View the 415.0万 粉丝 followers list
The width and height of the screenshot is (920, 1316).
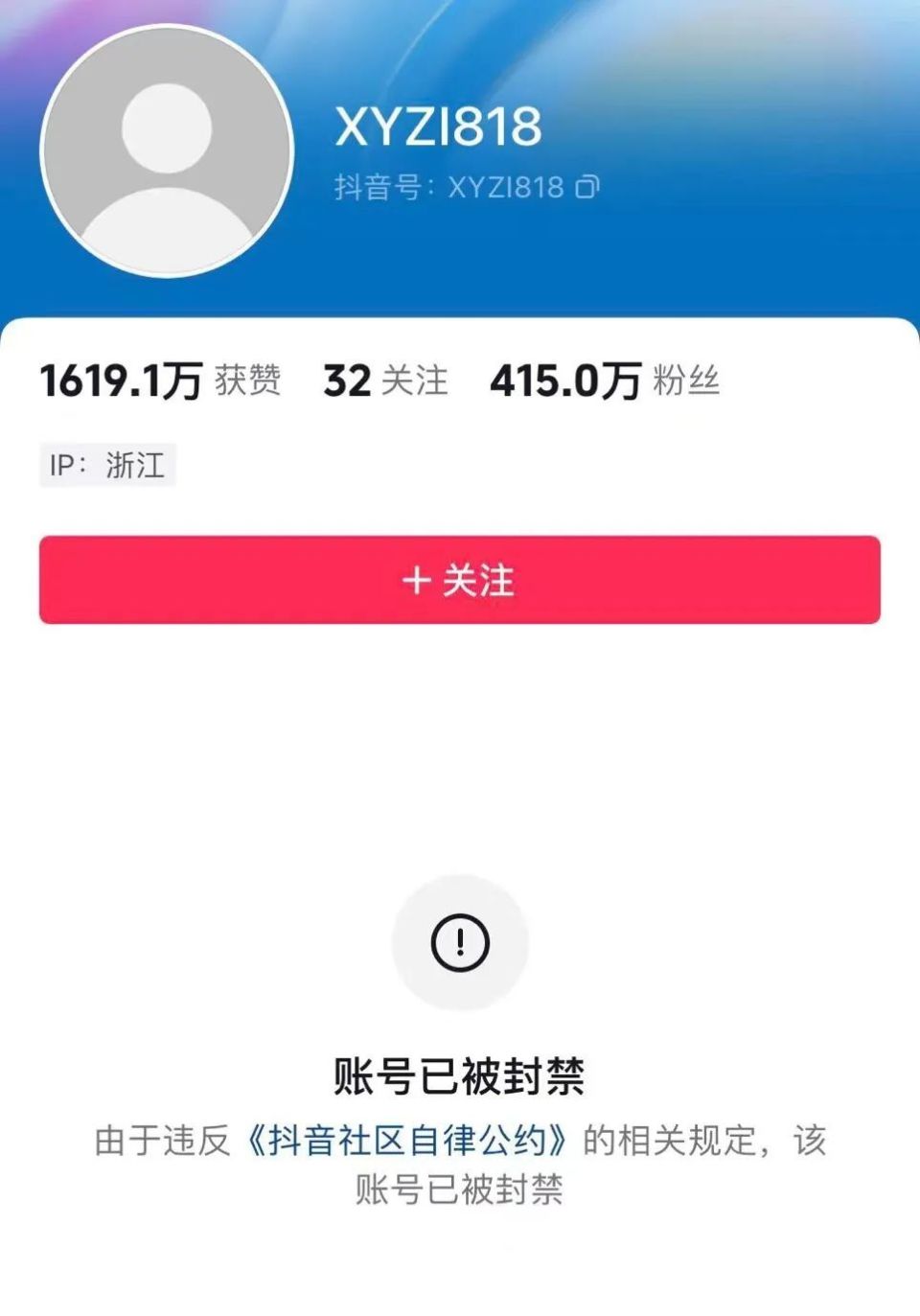coord(604,381)
